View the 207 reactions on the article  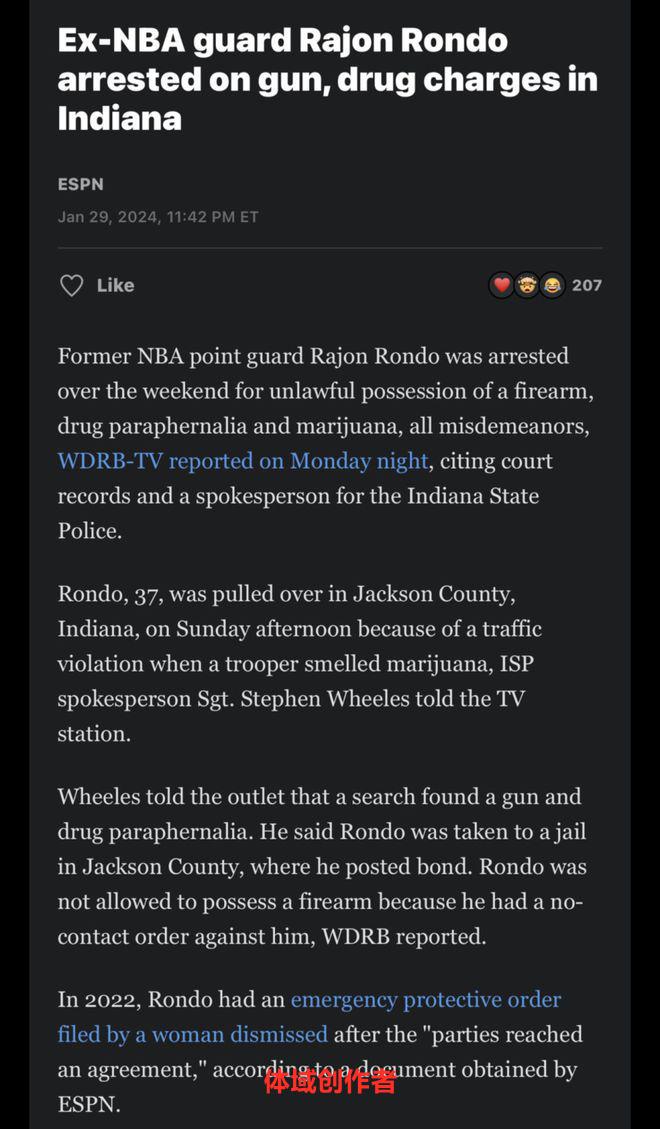[546, 286]
